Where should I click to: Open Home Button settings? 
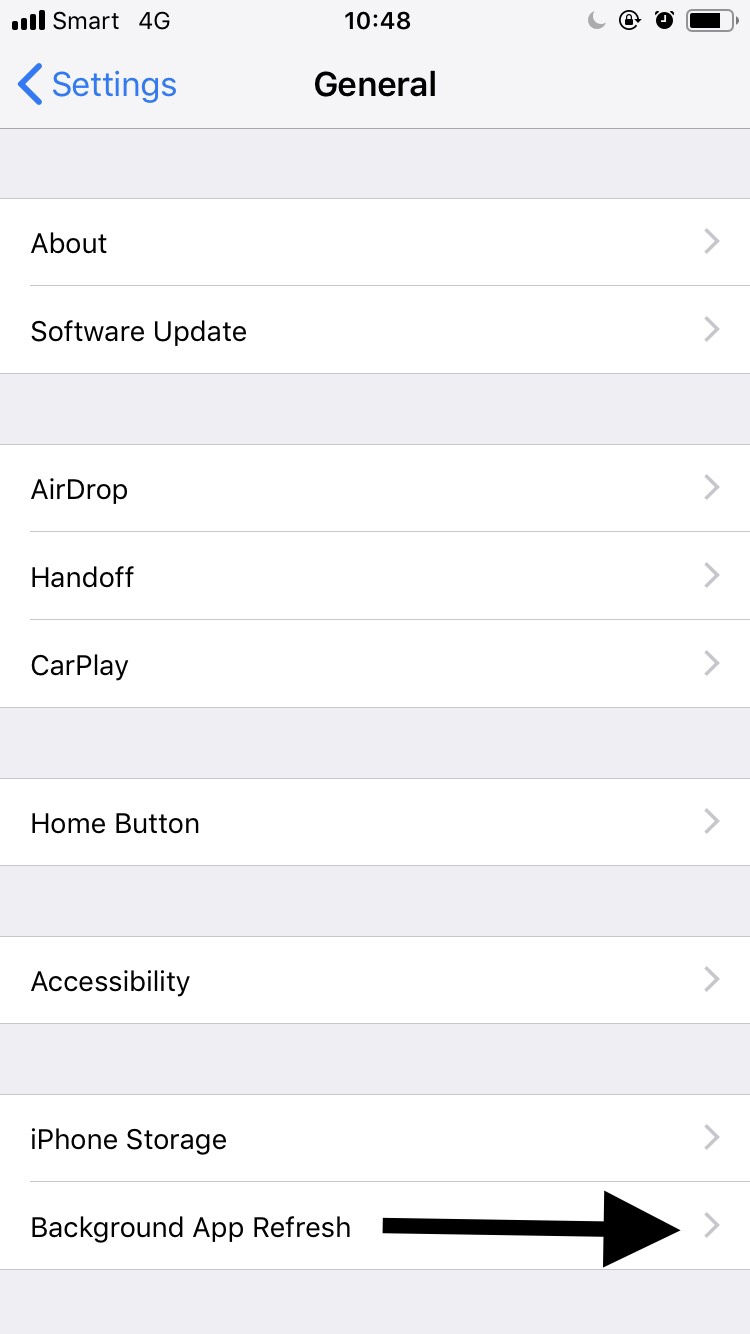[375, 823]
